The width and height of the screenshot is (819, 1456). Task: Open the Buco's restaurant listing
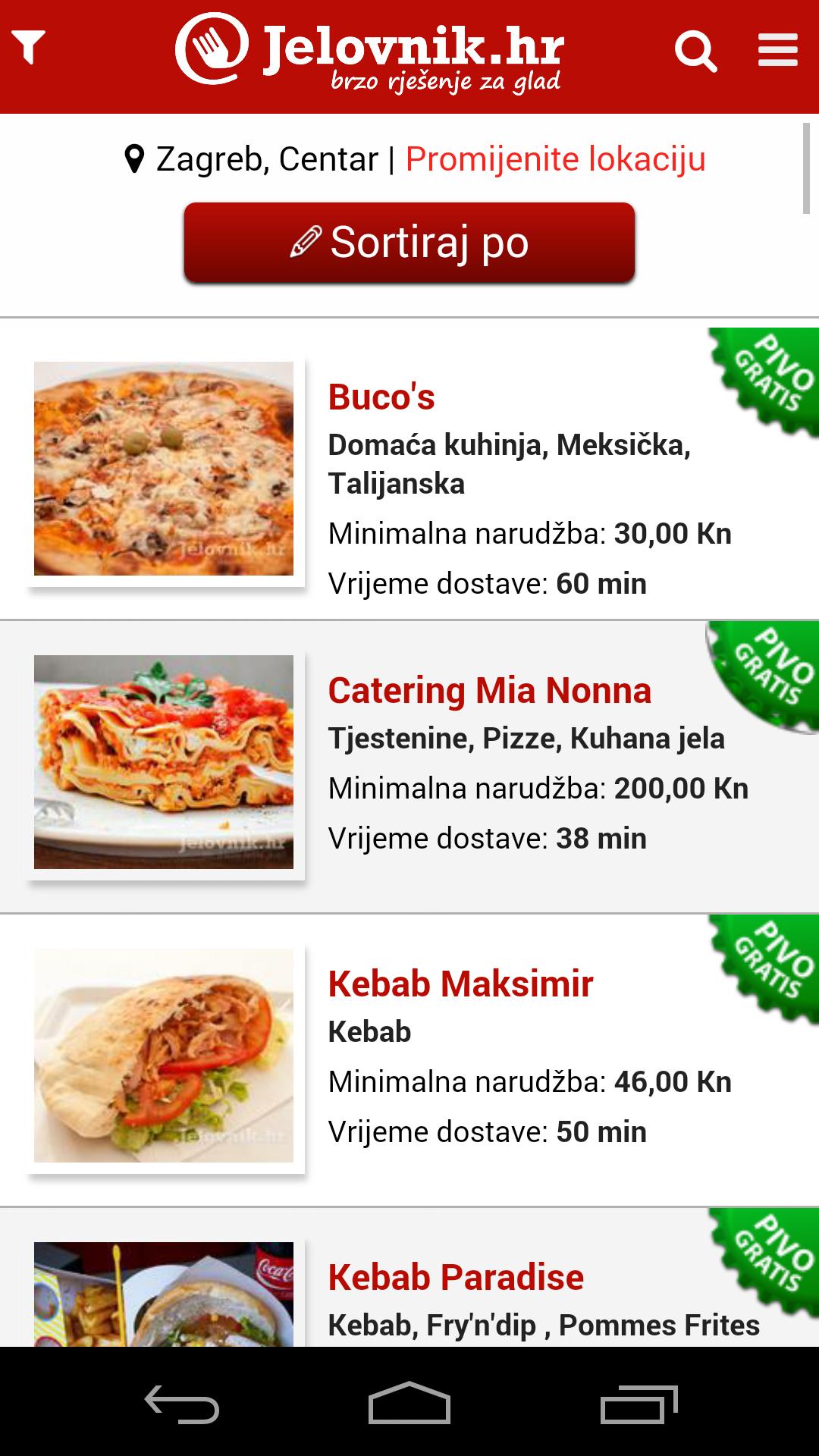pyautogui.click(x=381, y=397)
